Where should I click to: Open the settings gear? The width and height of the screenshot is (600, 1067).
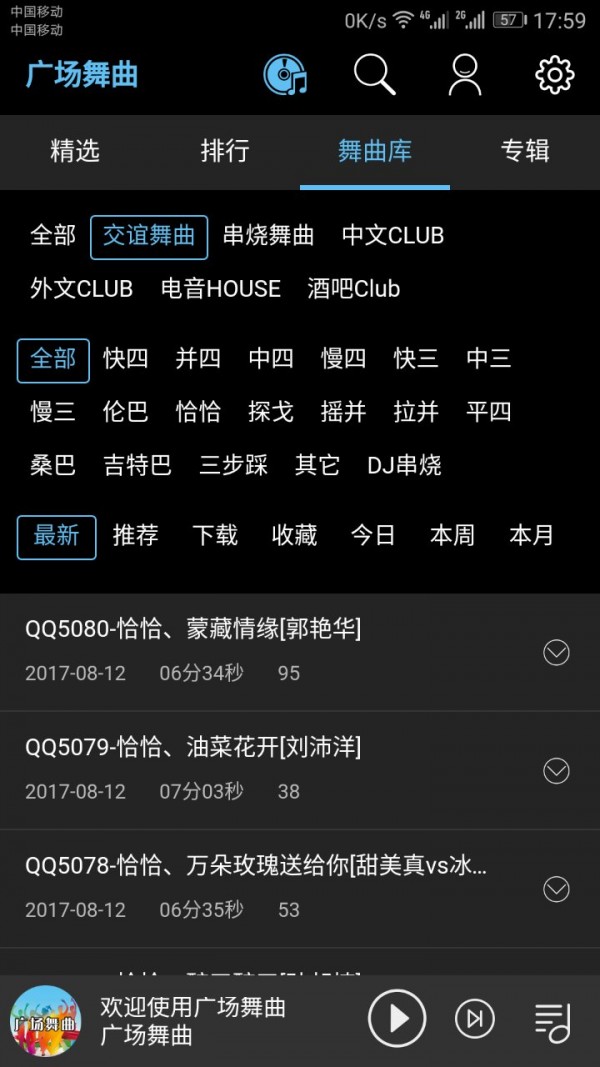(555, 75)
